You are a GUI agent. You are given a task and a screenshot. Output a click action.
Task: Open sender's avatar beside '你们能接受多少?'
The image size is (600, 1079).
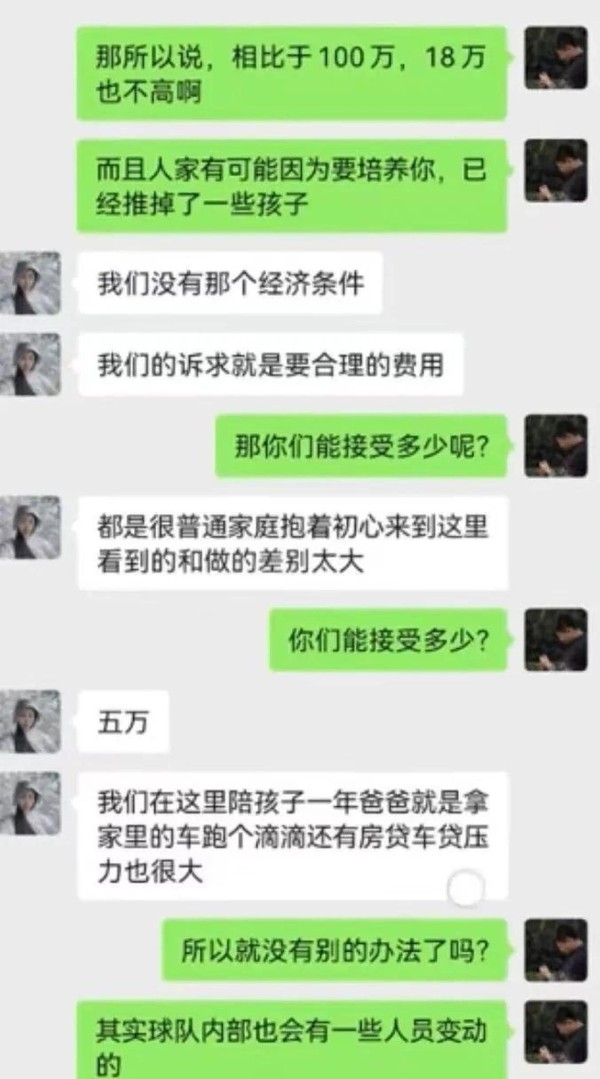556,640
